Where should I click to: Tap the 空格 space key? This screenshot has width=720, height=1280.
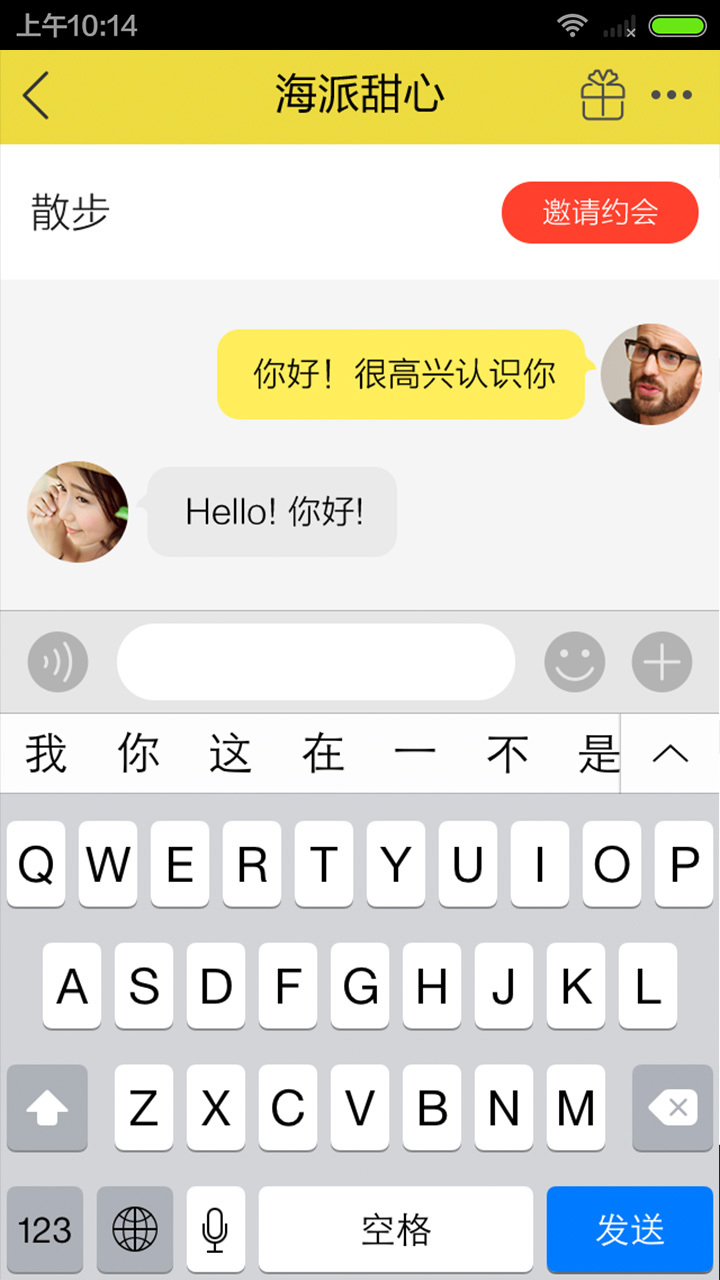tap(396, 1229)
